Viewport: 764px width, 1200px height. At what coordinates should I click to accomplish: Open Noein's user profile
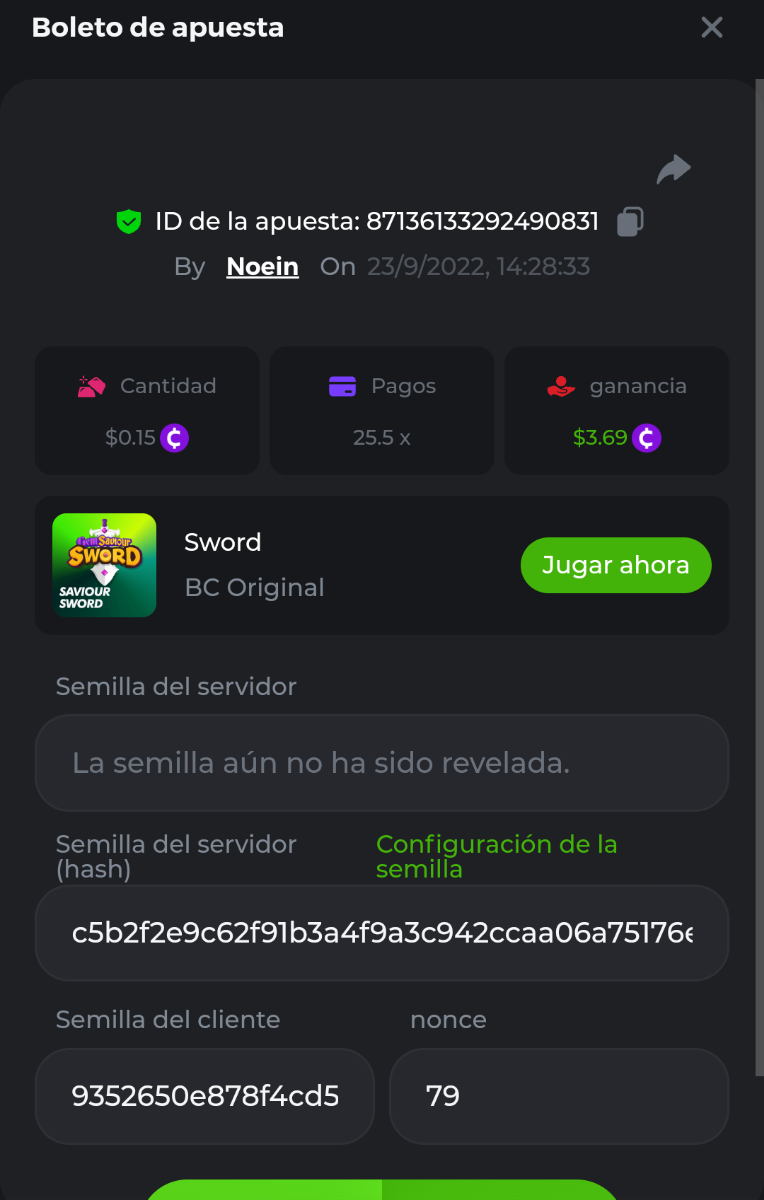[262, 267]
